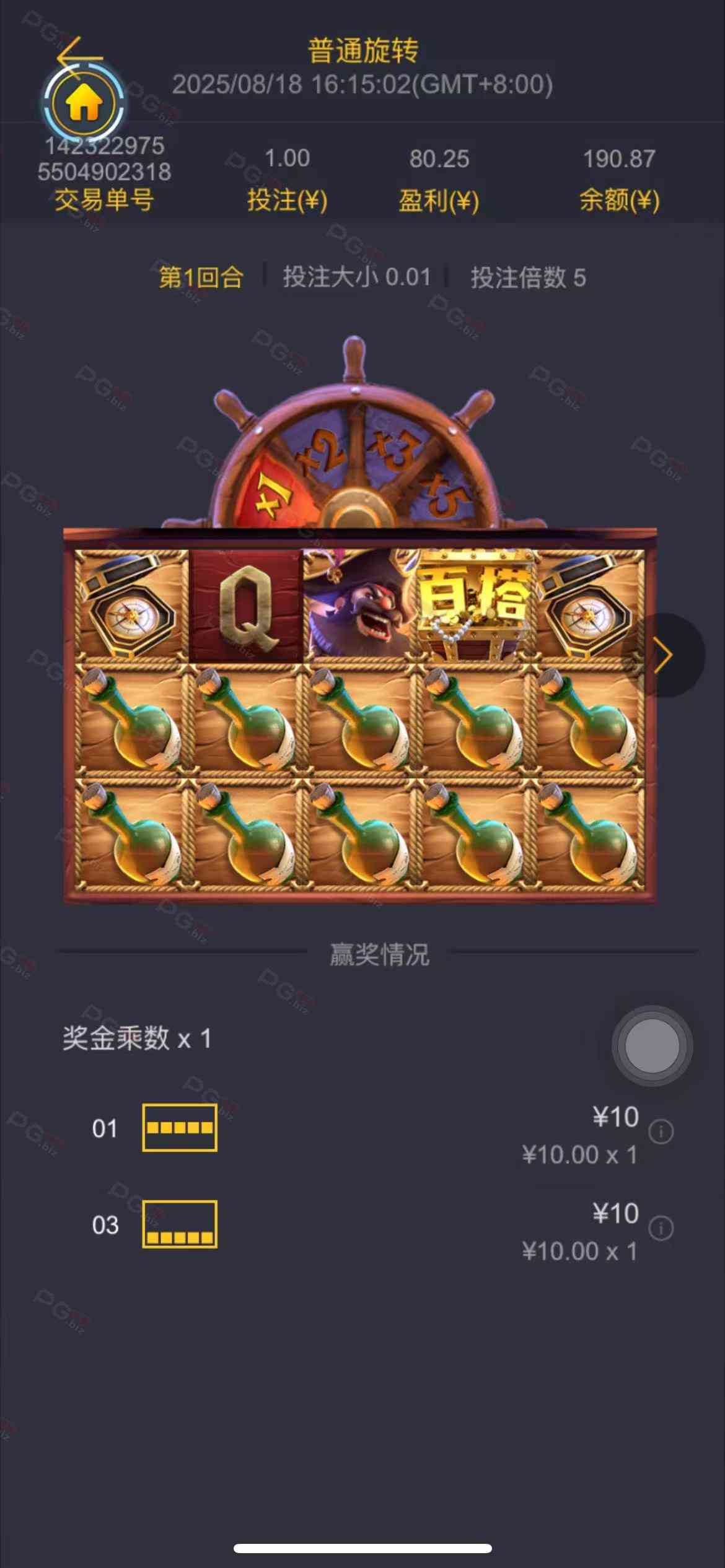Viewport: 725px width, 1568px height.
Task: Tap the floating gray assistive button
Action: [x=652, y=1046]
